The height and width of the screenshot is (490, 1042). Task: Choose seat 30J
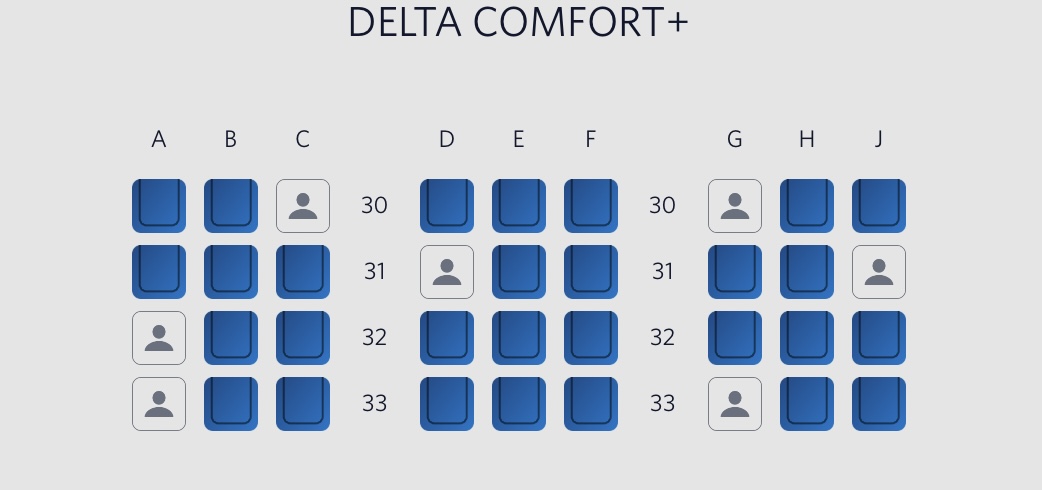coord(879,206)
